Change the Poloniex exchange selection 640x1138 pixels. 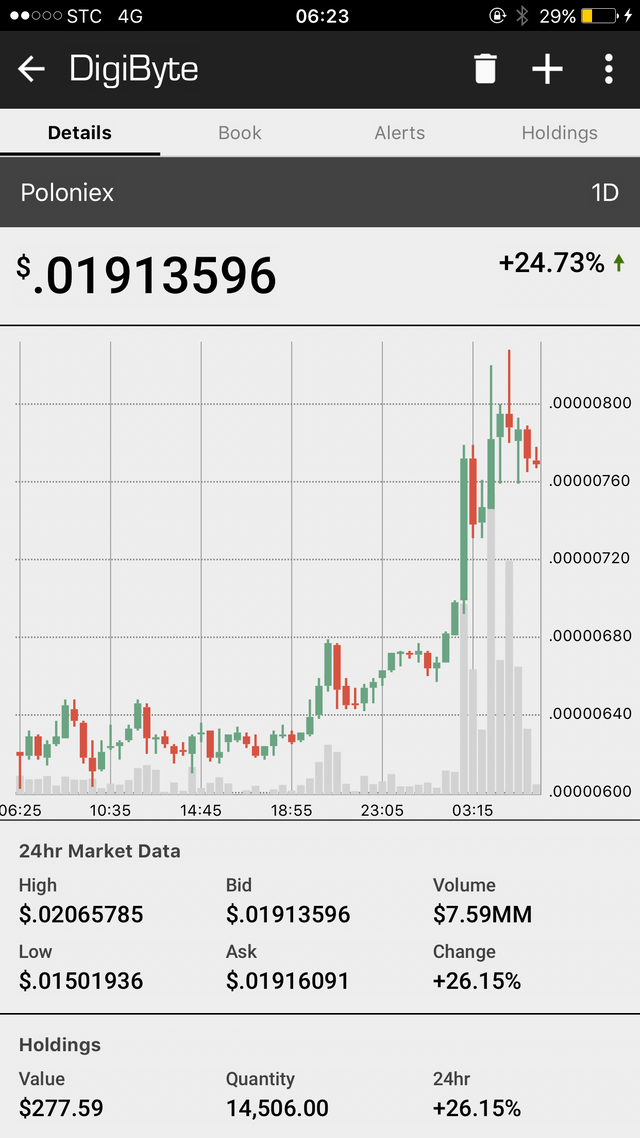68,192
